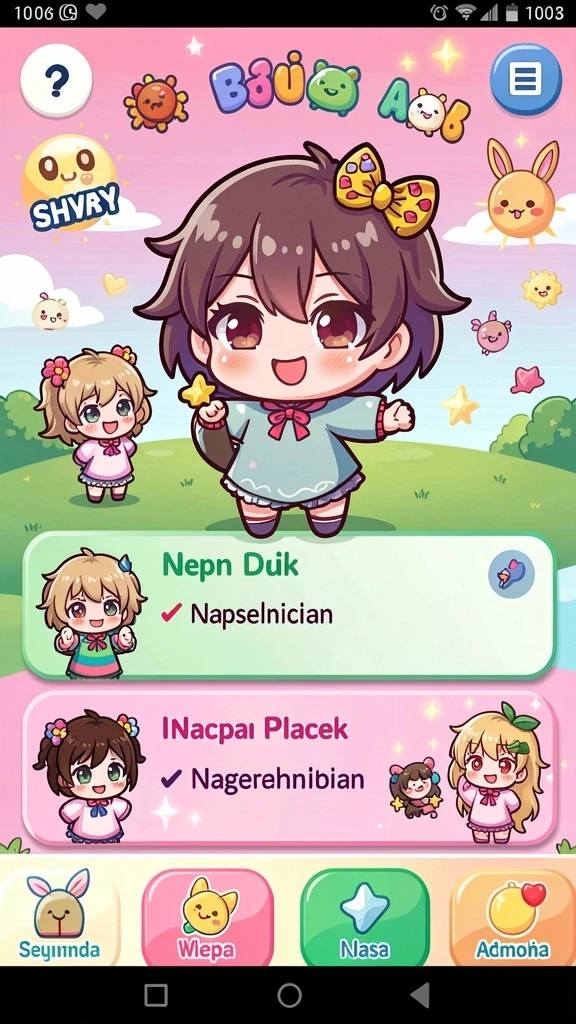Go back with the system back button
Viewport: 576px width, 1024px height.
point(420,995)
